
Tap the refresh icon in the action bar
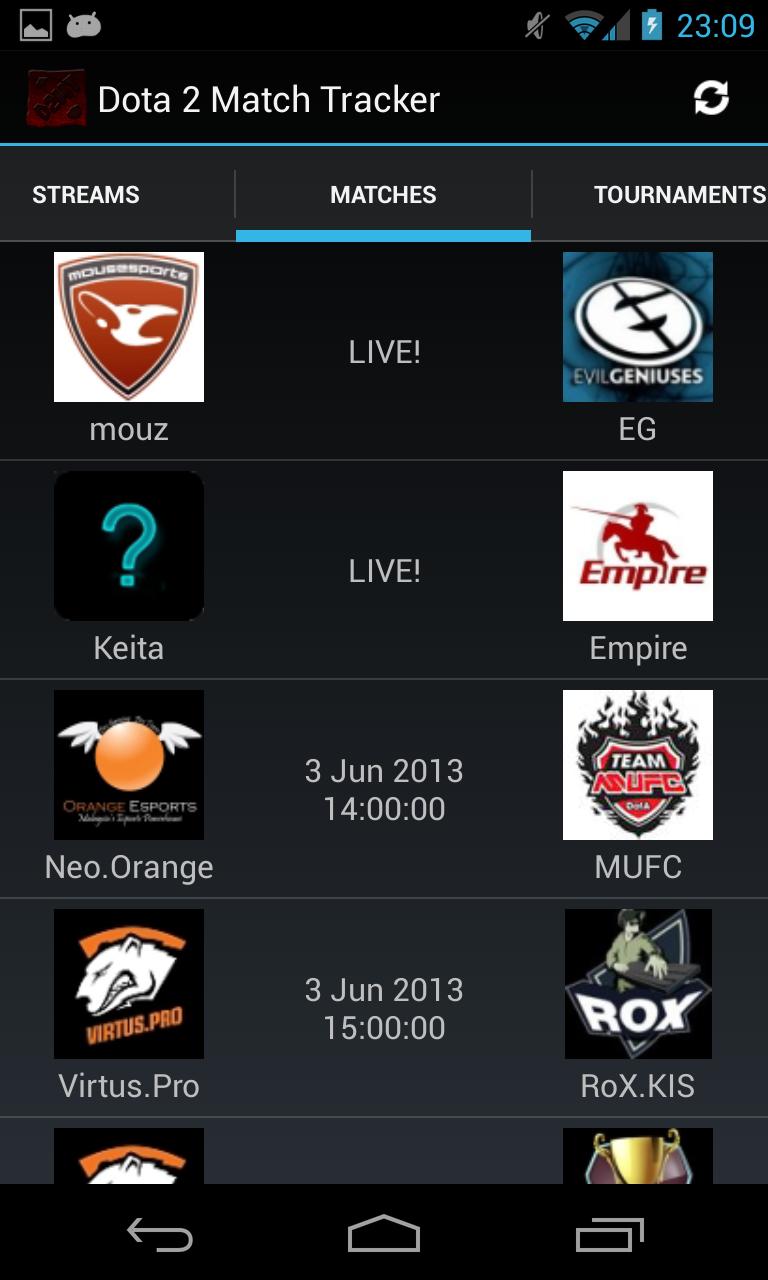(710, 98)
